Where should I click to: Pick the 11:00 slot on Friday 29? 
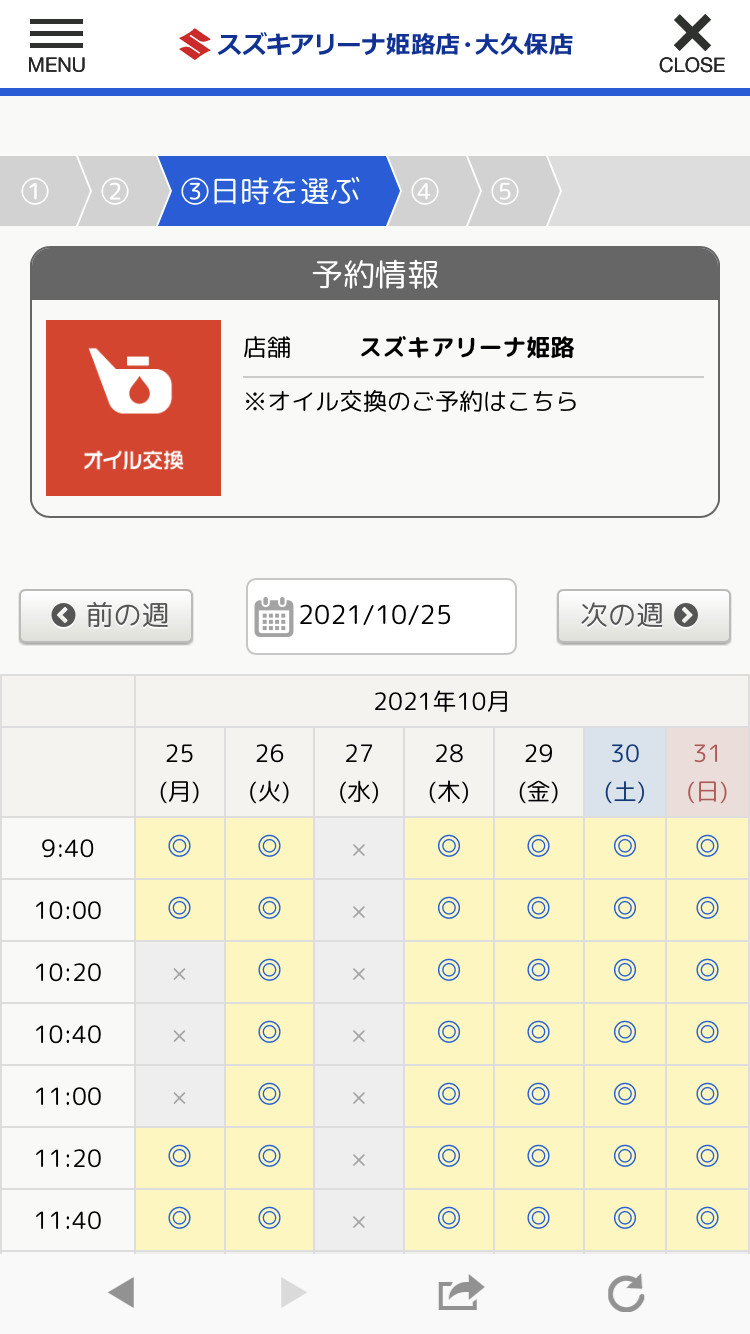(538, 1096)
